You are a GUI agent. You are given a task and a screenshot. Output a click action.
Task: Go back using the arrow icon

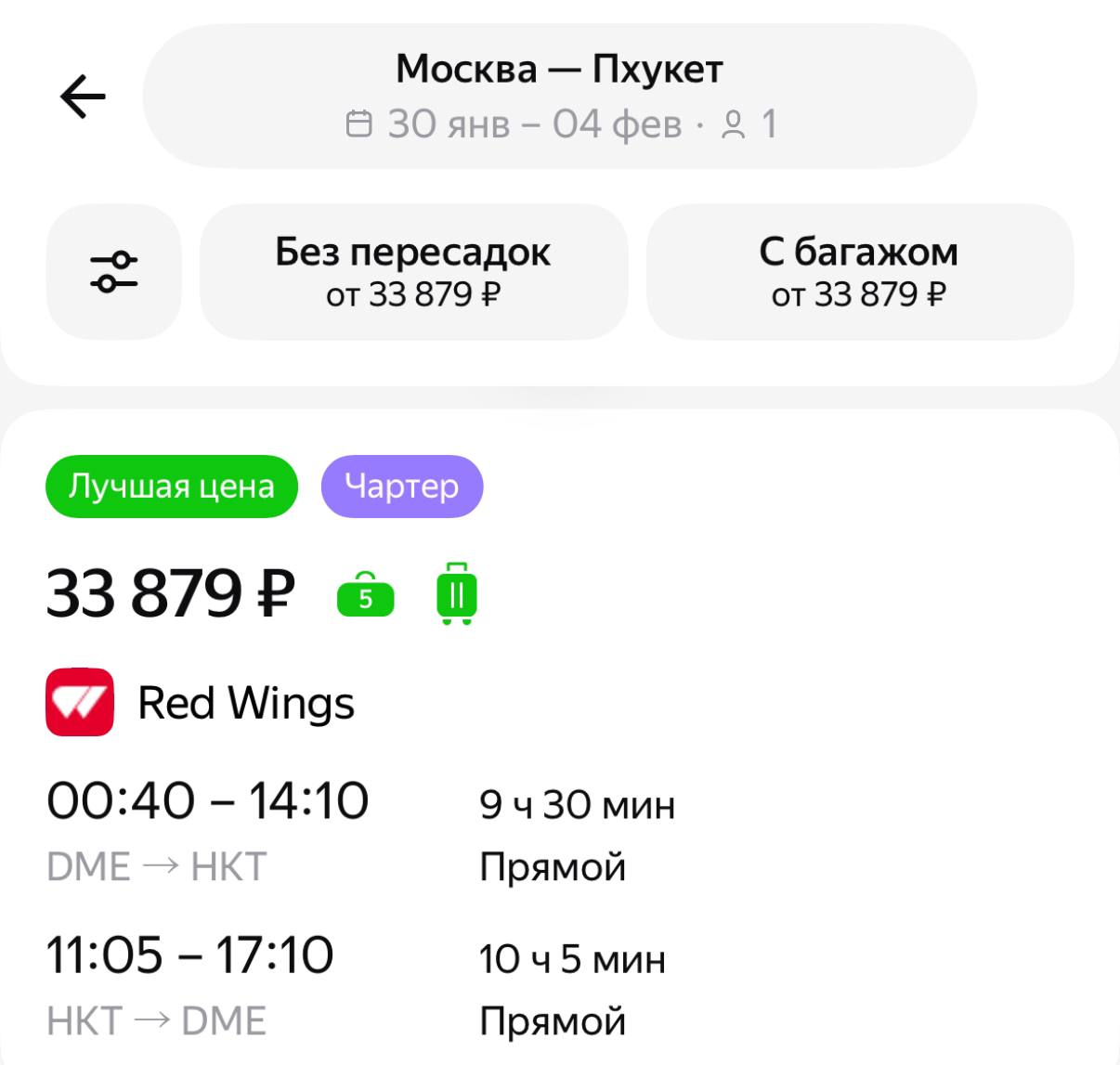coord(84,97)
